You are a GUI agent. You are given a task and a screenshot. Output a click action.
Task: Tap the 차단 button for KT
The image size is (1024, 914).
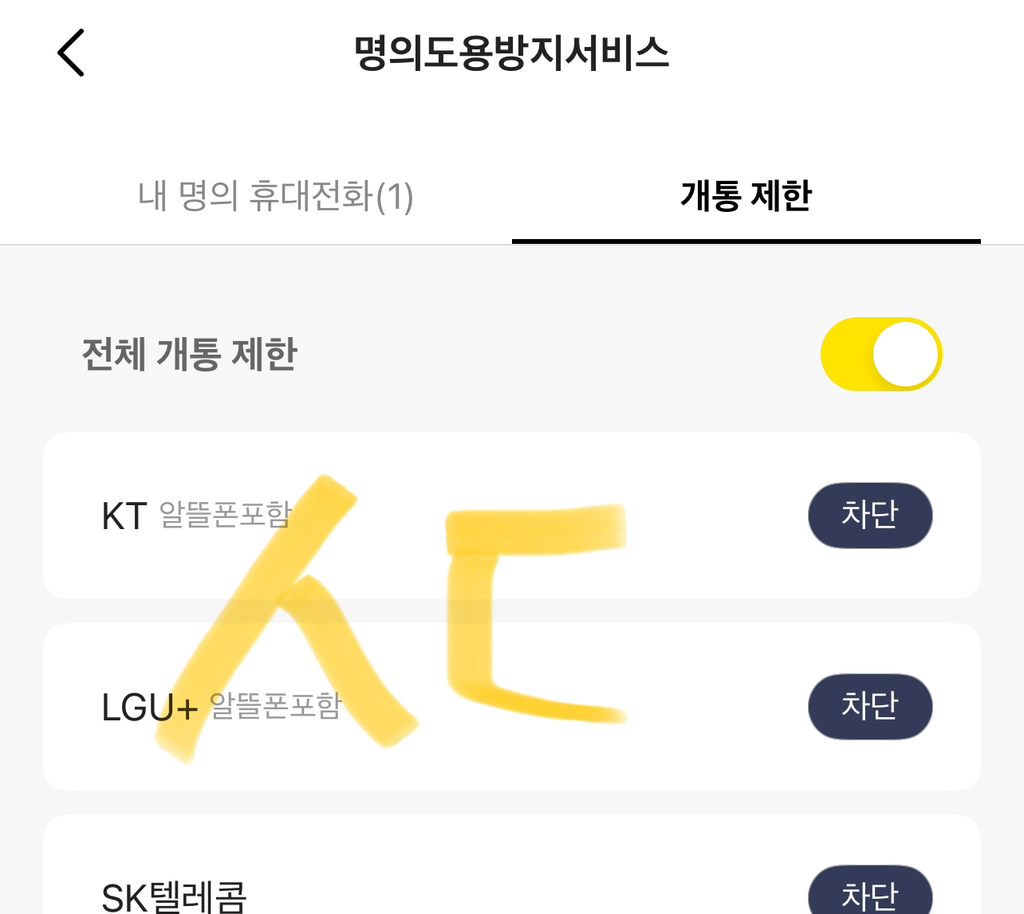click(869, 516)
